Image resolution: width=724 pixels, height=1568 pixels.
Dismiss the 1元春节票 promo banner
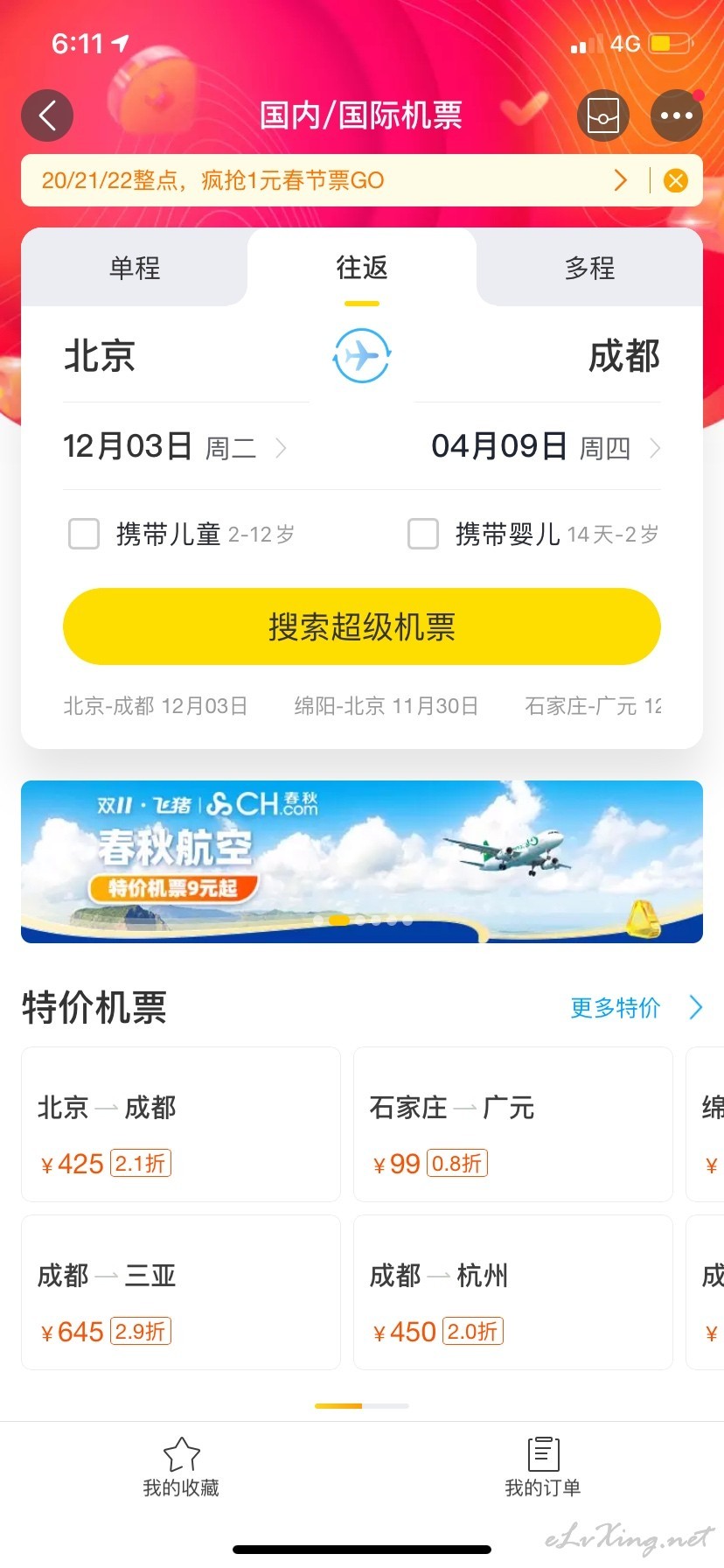pyautogui.click(x=676, y=181)
